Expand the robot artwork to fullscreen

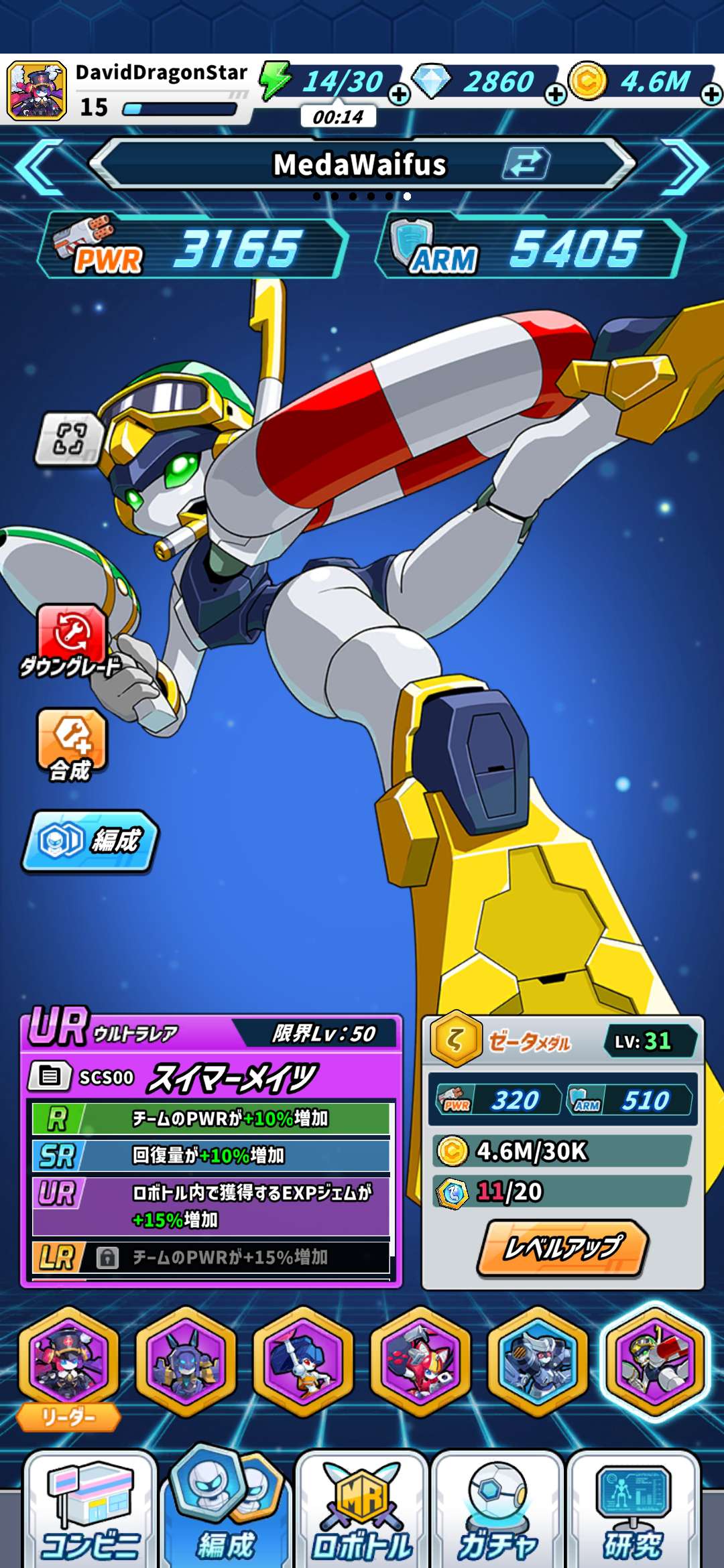70,440
